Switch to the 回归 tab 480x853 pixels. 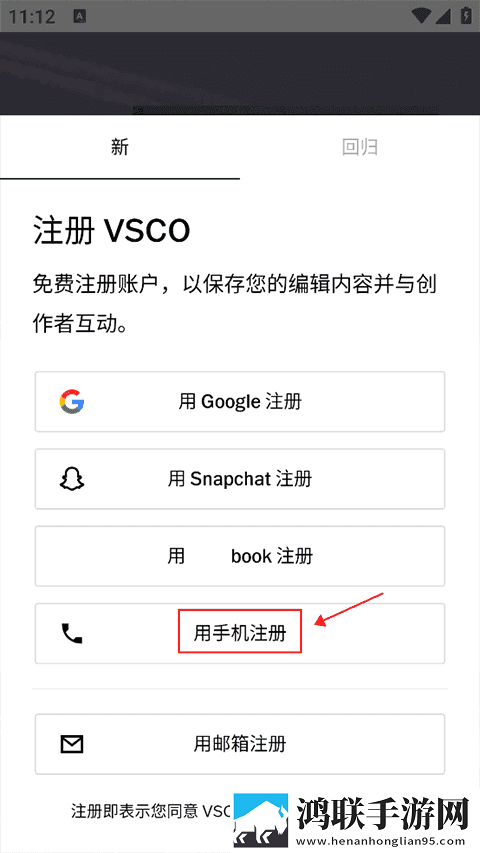pyautogui.click(x=360, y=147)
